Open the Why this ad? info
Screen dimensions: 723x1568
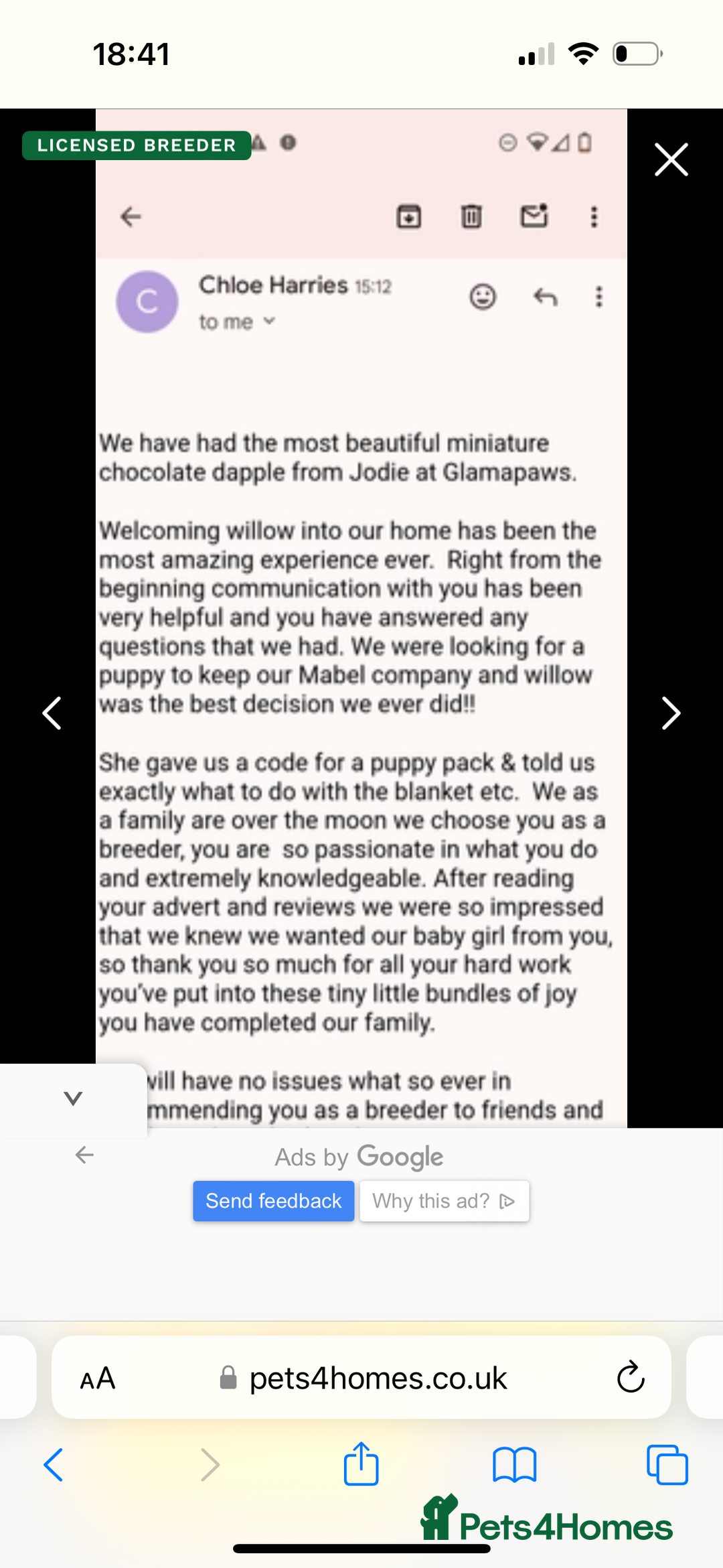pos(444,1201)
